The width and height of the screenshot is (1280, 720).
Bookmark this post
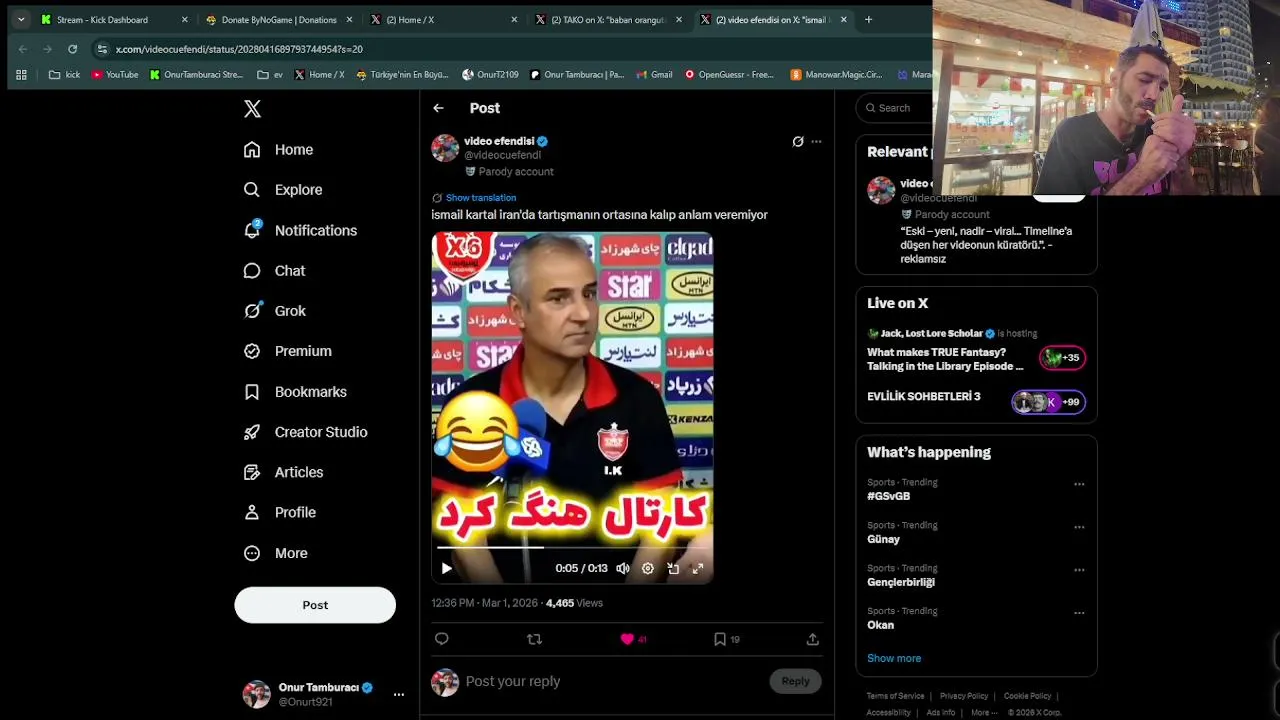720,639
